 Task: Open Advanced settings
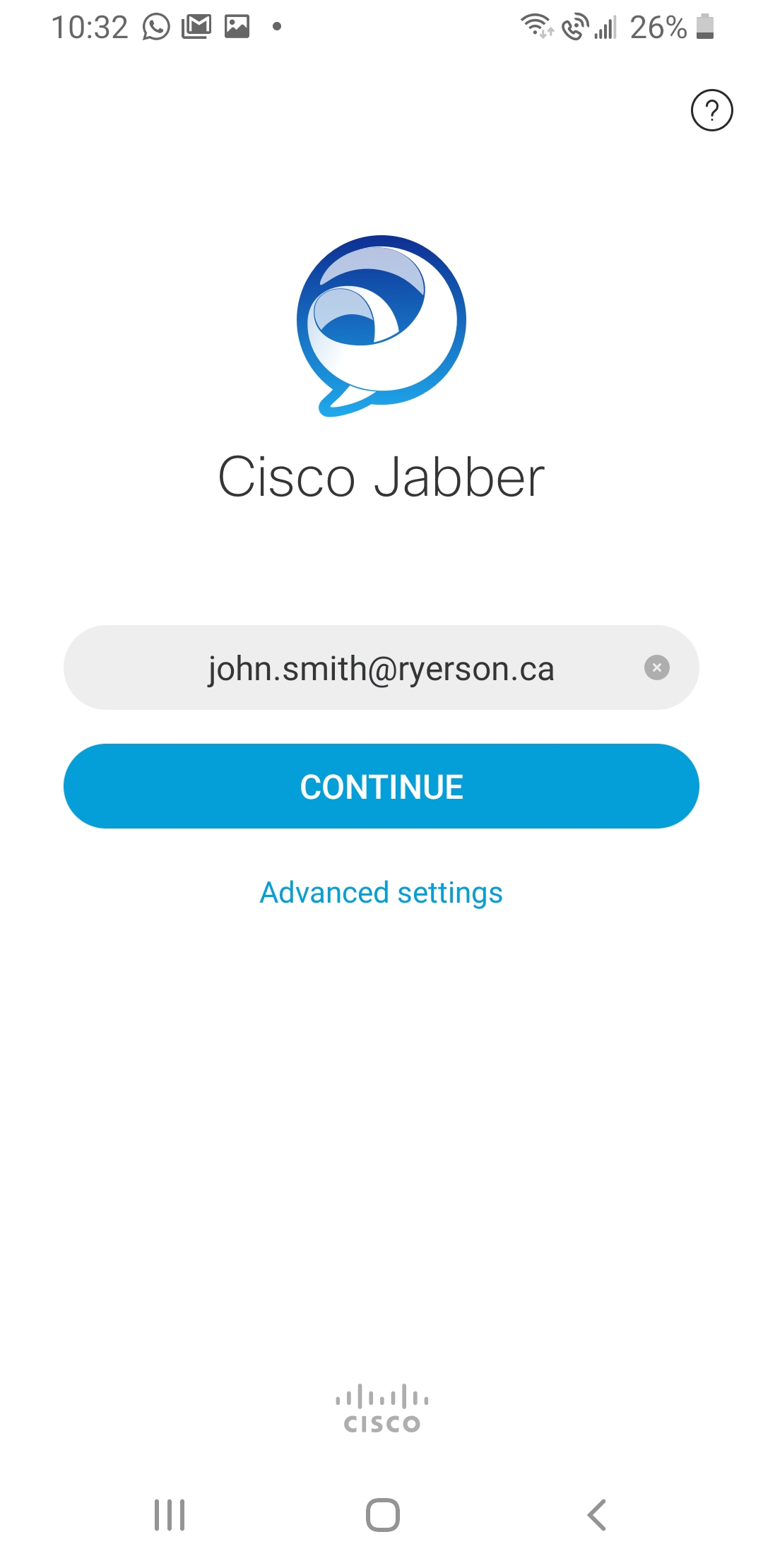(381, 893)
